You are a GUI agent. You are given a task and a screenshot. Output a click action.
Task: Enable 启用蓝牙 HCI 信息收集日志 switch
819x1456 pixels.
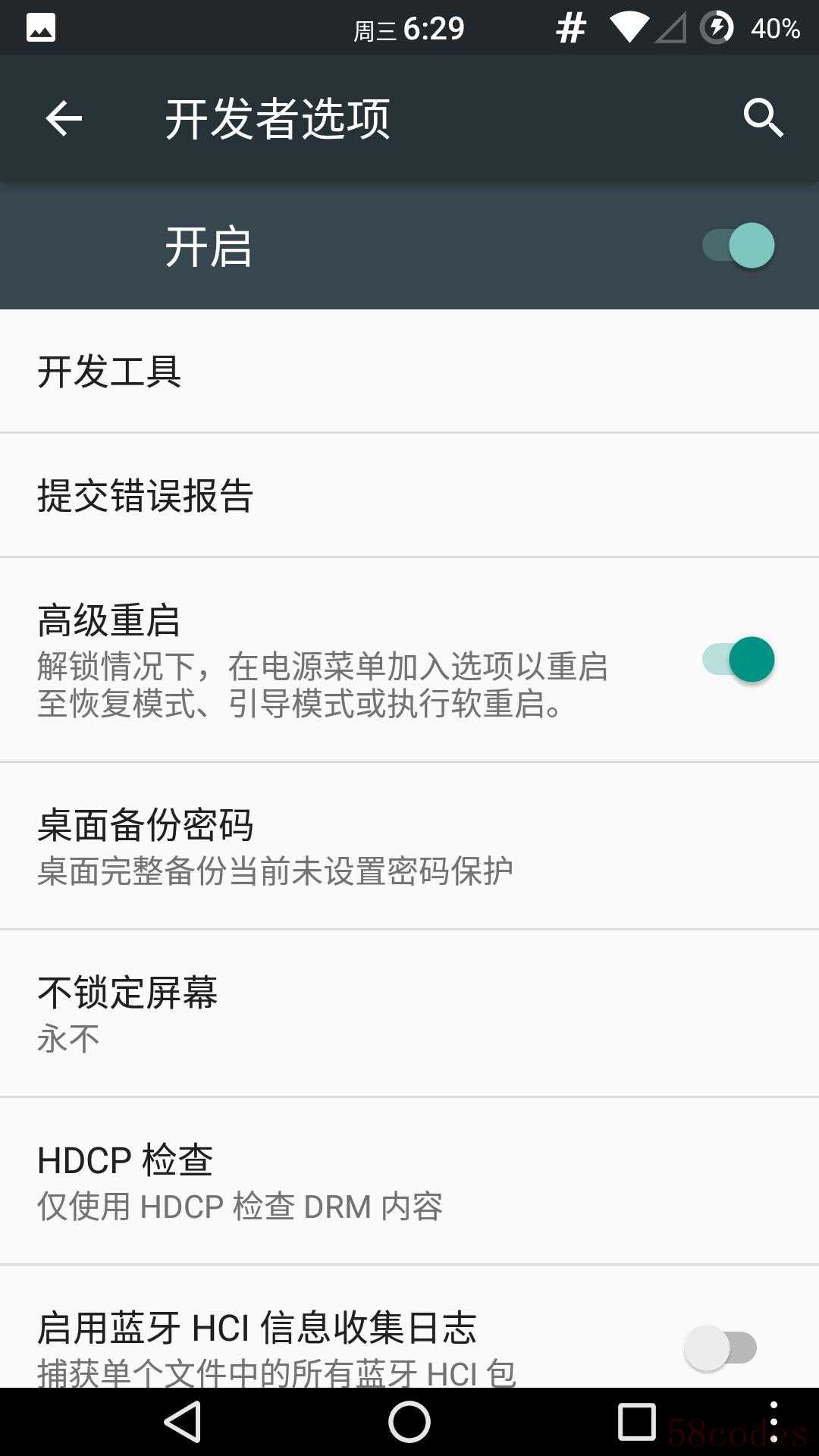pos(720,1348)
